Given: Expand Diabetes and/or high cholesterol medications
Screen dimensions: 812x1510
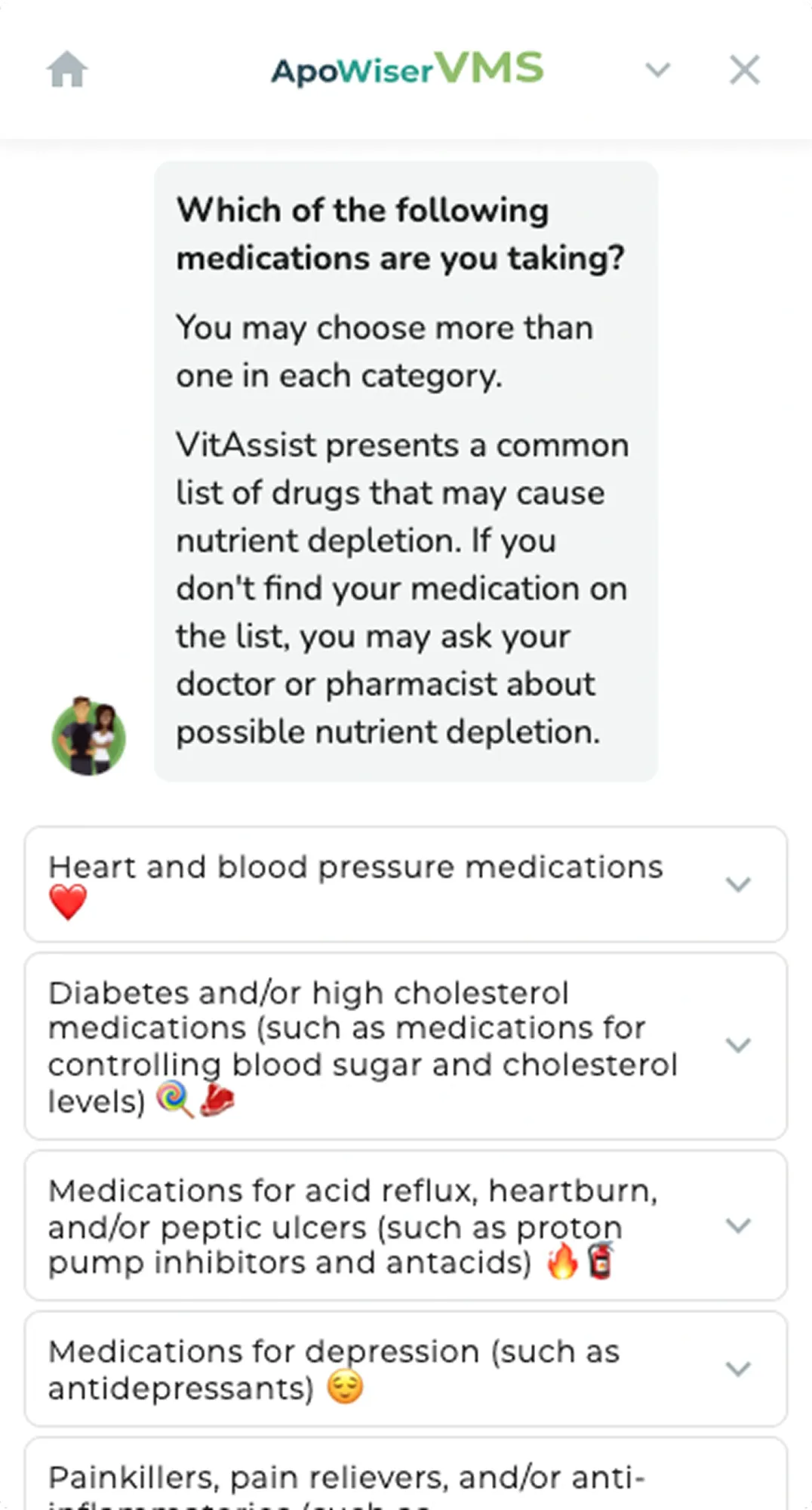Looking at the screenshot, I should point(406,1046).
